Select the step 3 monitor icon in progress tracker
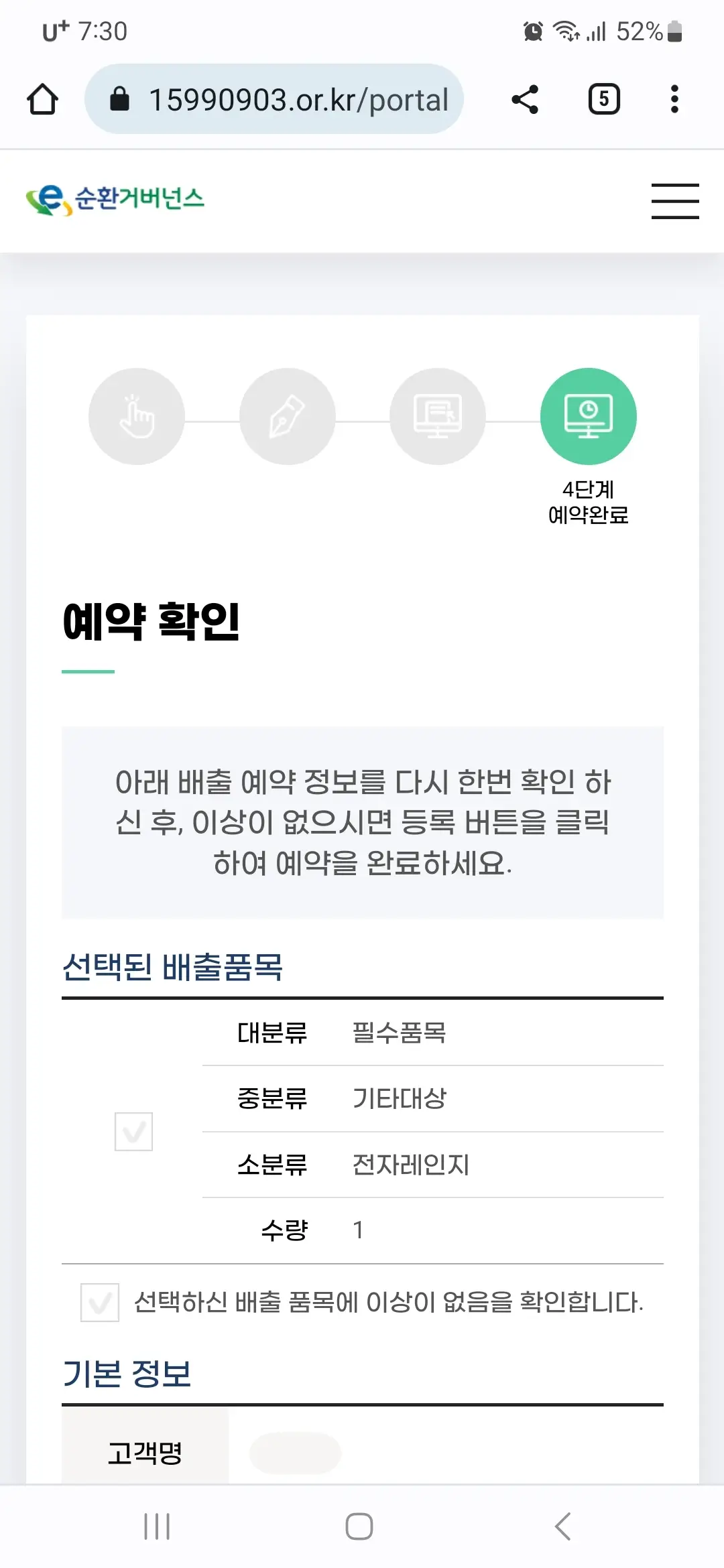This screenshot has height=1568, width=724. click(x=438, y=415)
